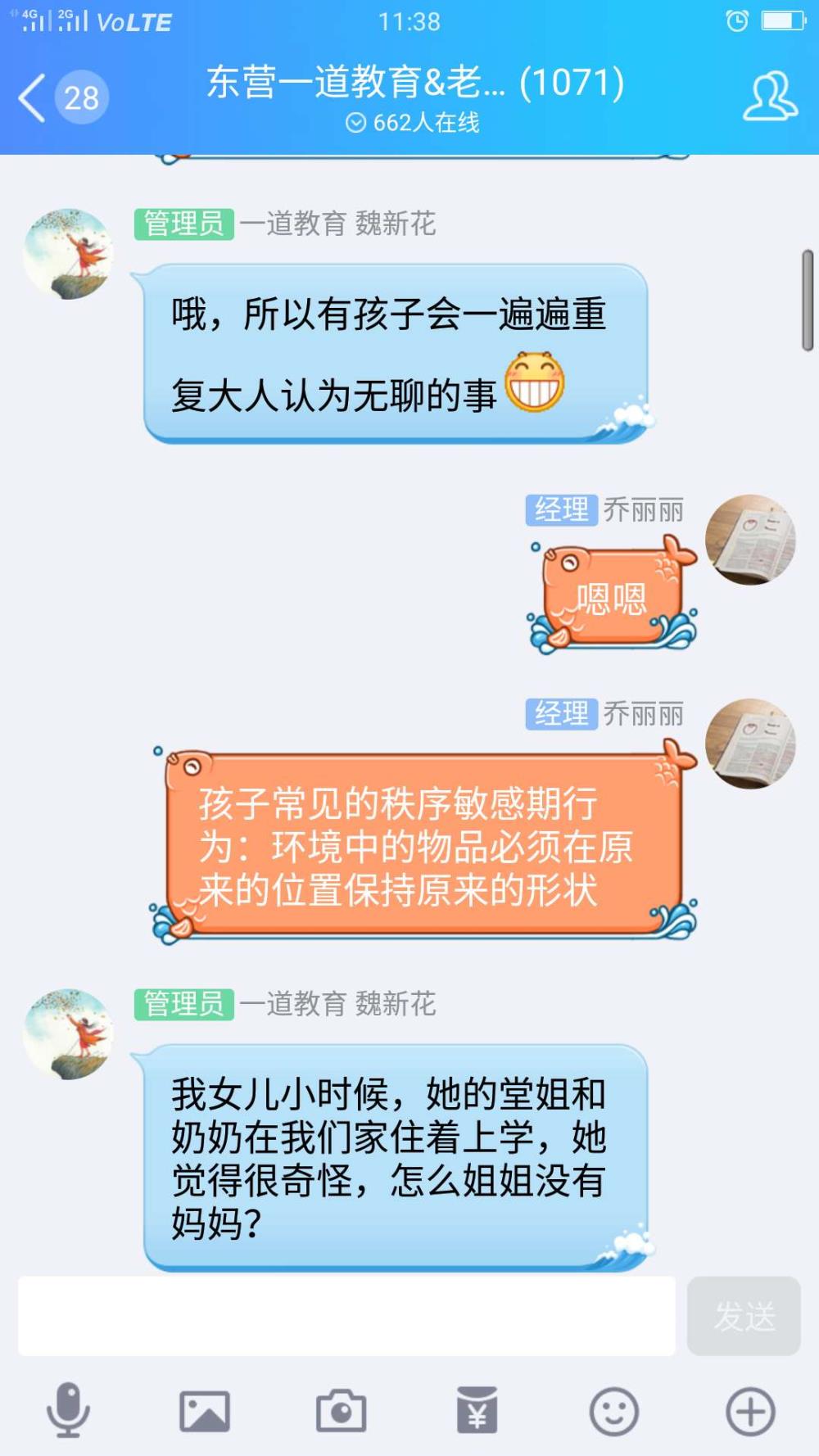Screen dimensions: 819x1456
Task: Open the image gallery picker
Action: pyautogui.click(x=205, y=1411)
